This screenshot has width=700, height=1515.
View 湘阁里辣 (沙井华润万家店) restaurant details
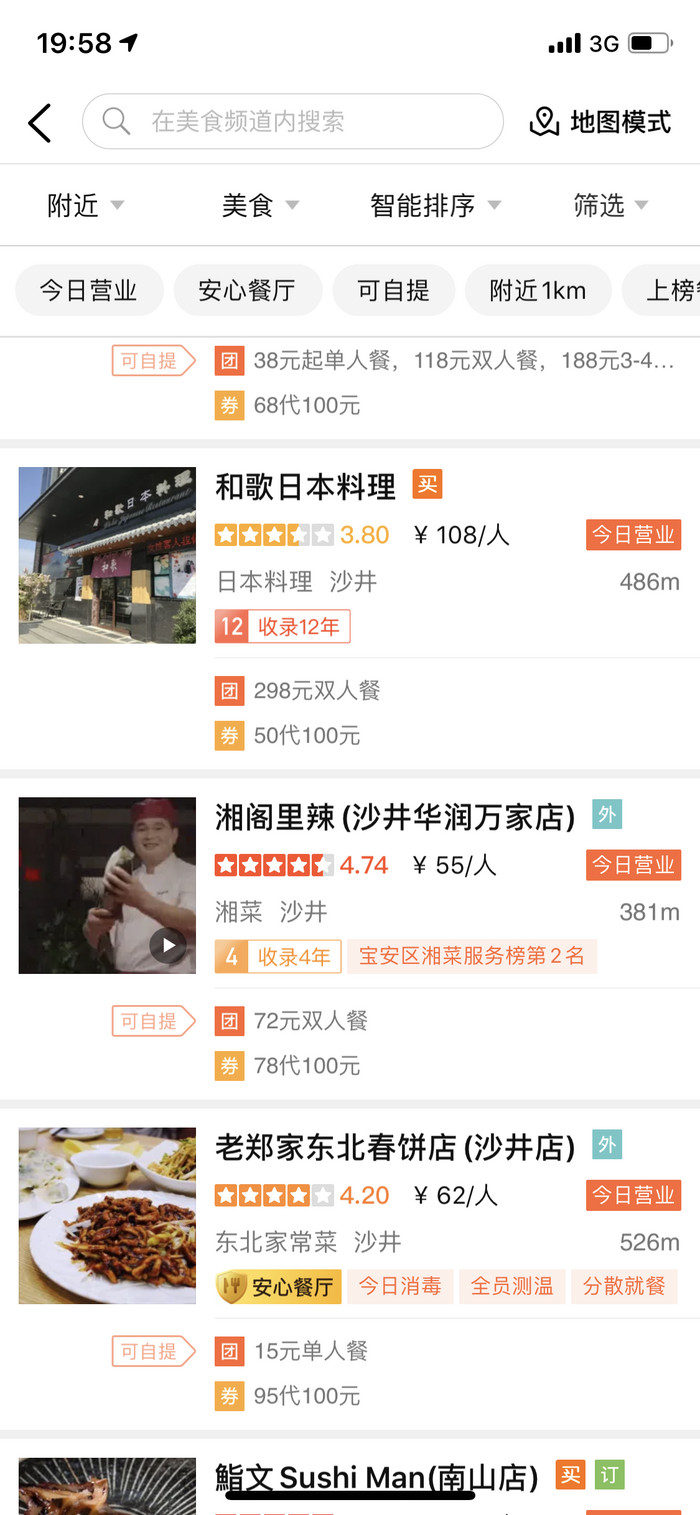[395, 818]
